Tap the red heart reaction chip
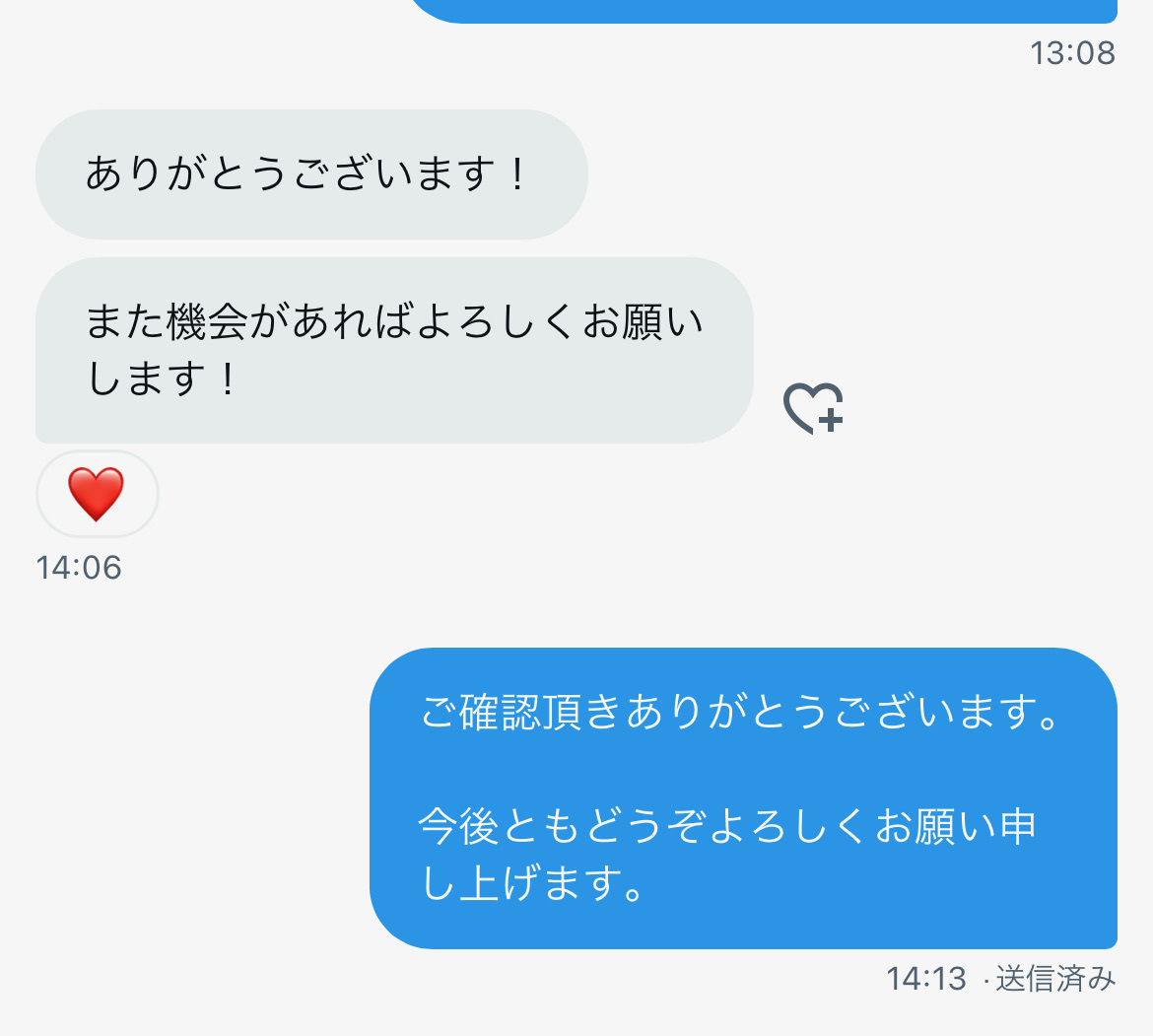The image size is (1153, 1036). [x=97, y=494]
